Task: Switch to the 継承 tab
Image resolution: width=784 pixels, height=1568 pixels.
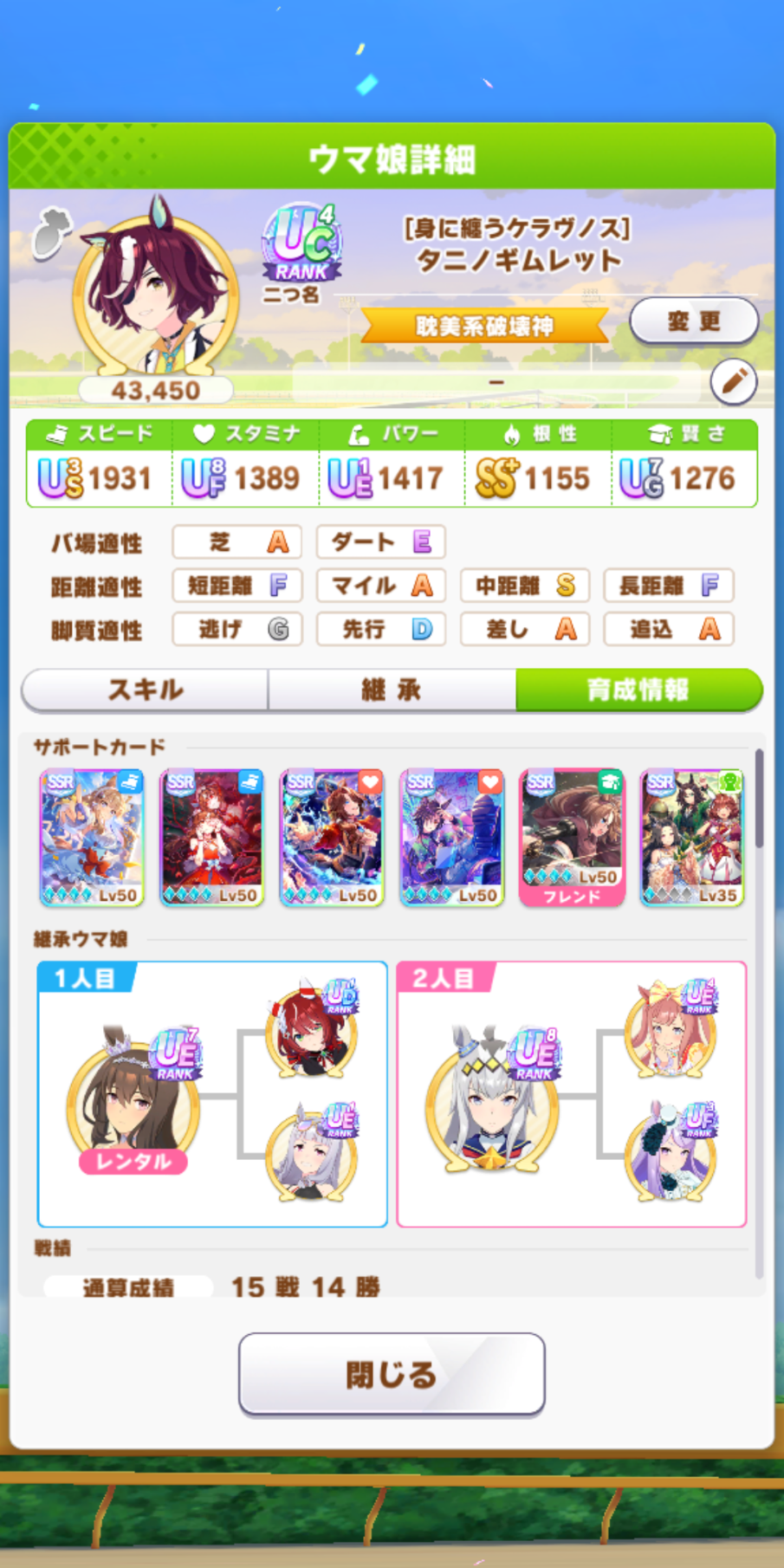Action: (x=392, y=690)
